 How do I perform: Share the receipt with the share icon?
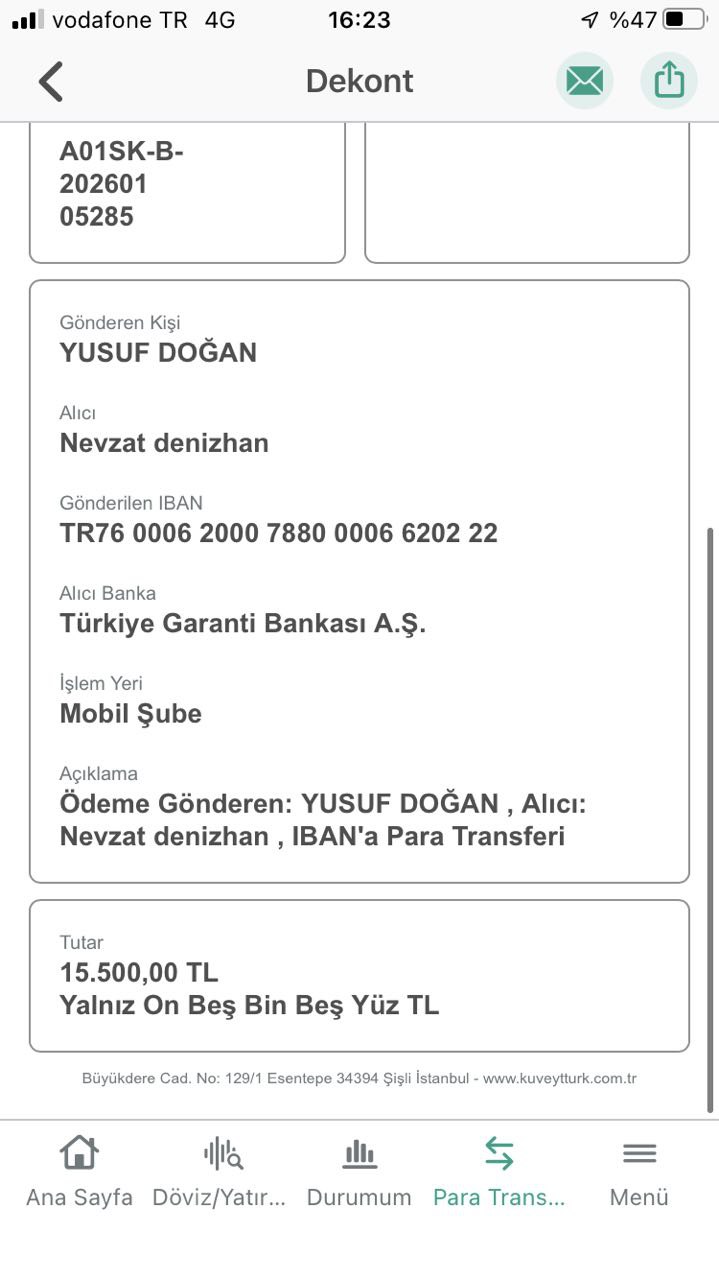(x=669, y=81)
